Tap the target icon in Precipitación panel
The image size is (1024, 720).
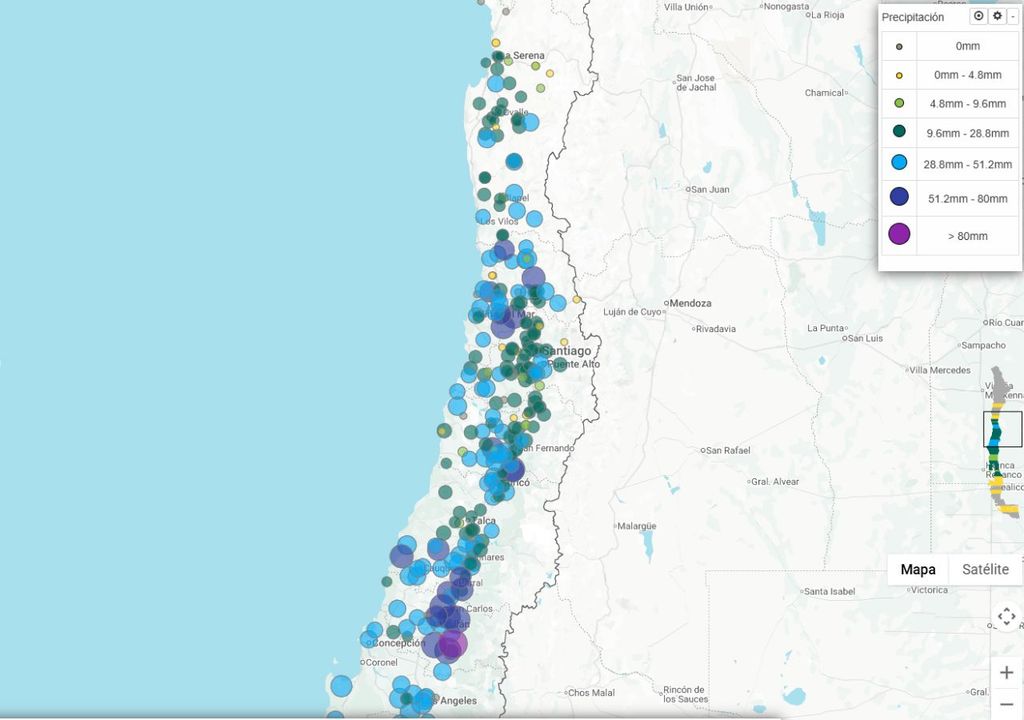[979, 16]
